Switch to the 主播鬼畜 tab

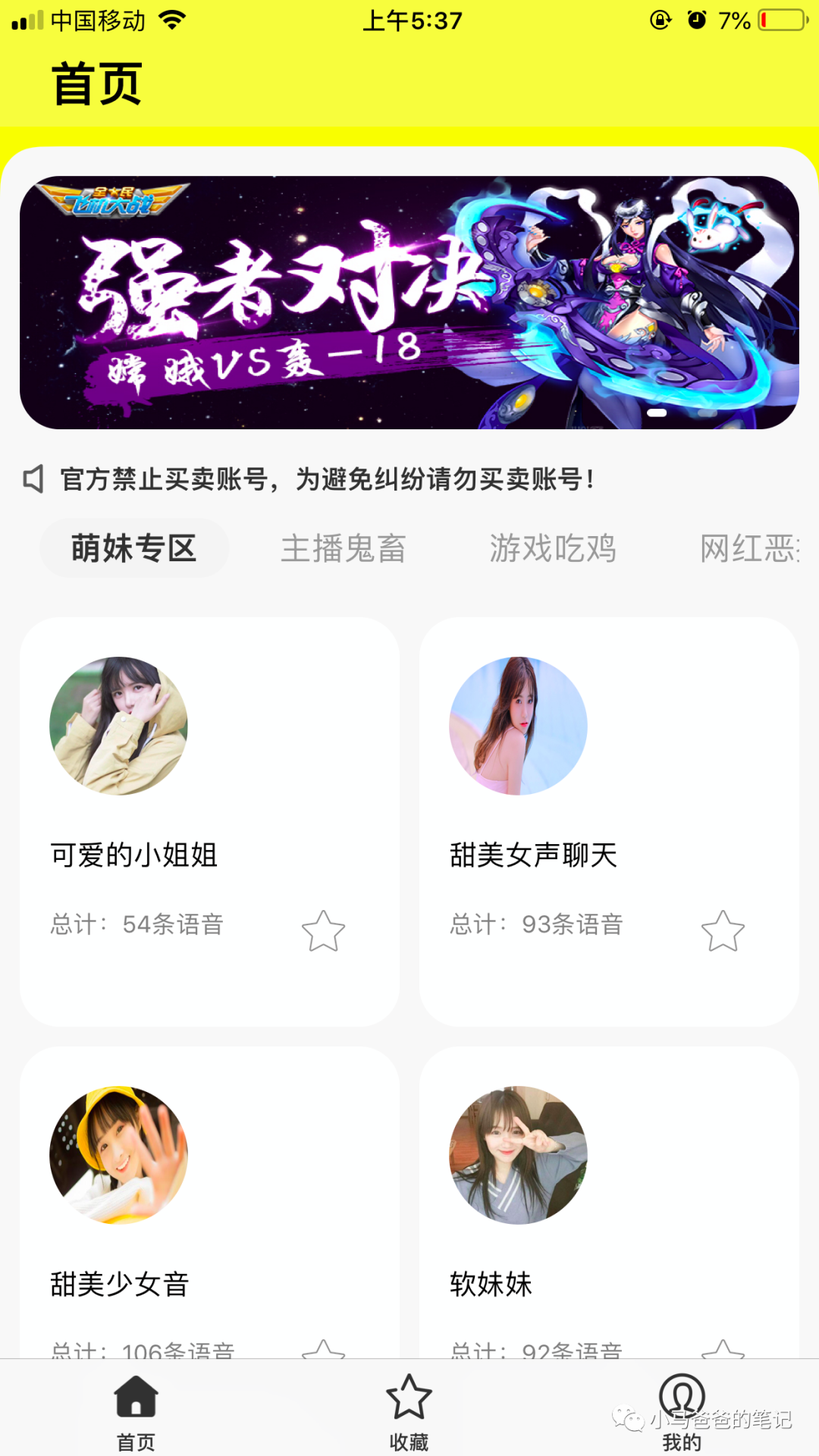click(x=344, y=548)
